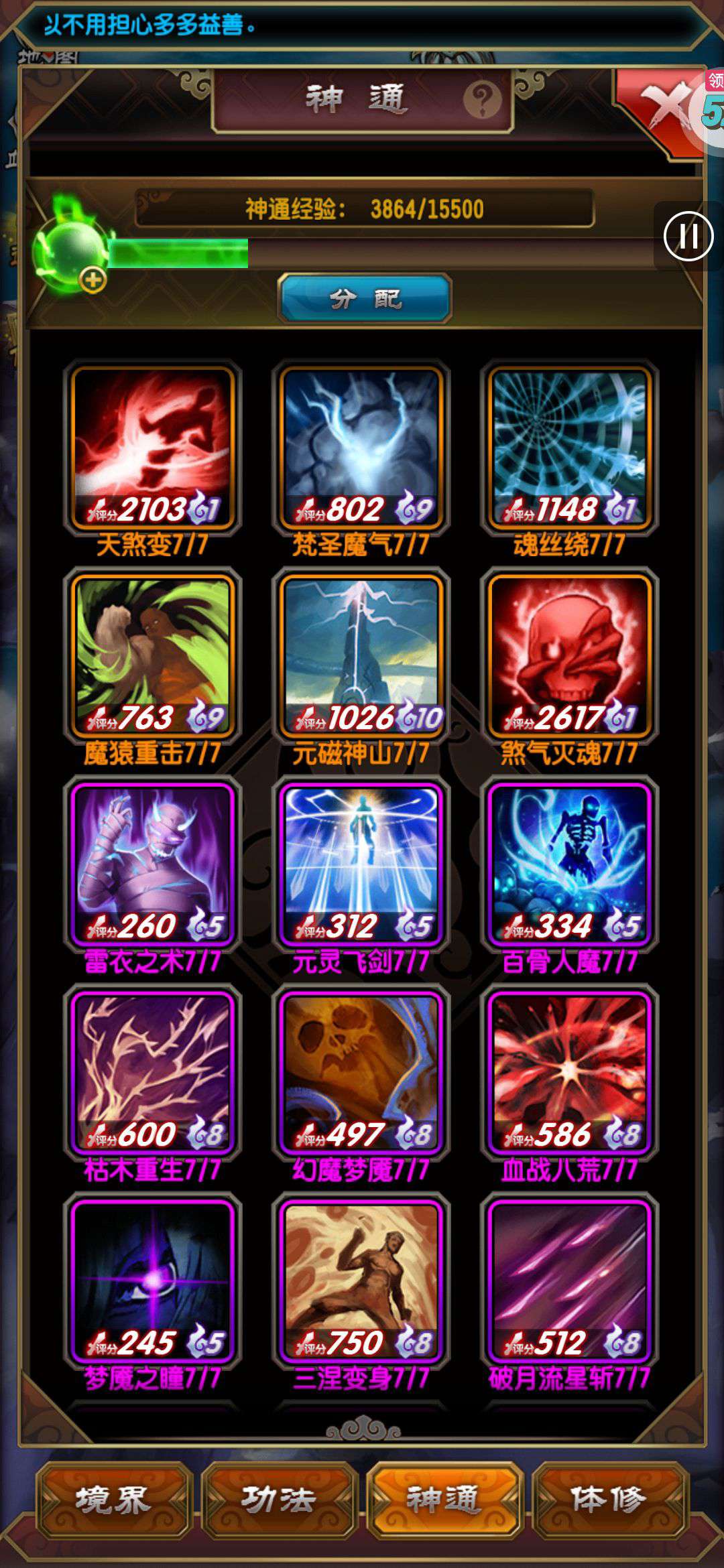Tap the 分配 button

pyautogui.click(x=365, y=298)
